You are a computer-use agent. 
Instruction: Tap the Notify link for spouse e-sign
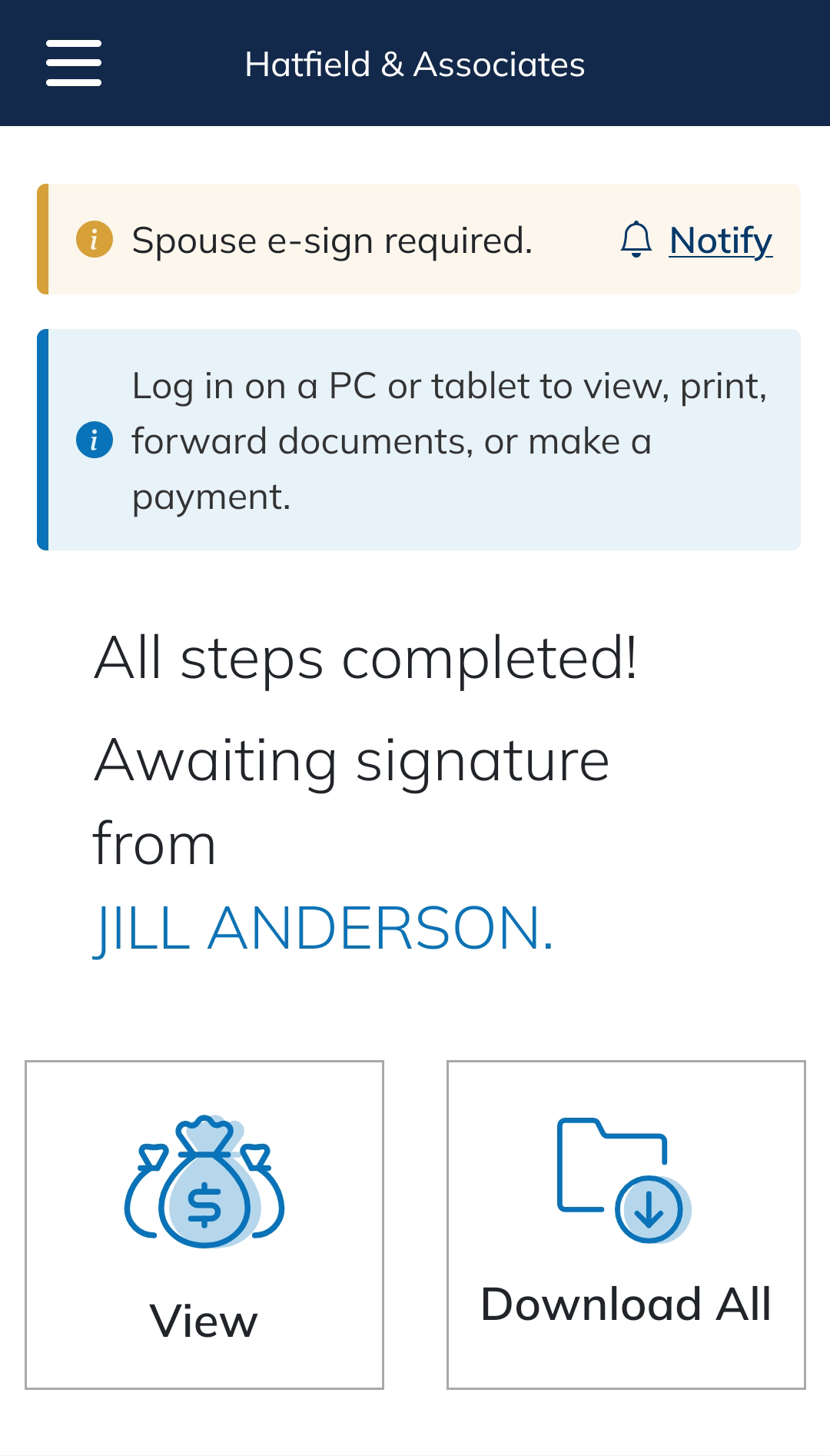(719, 241)
